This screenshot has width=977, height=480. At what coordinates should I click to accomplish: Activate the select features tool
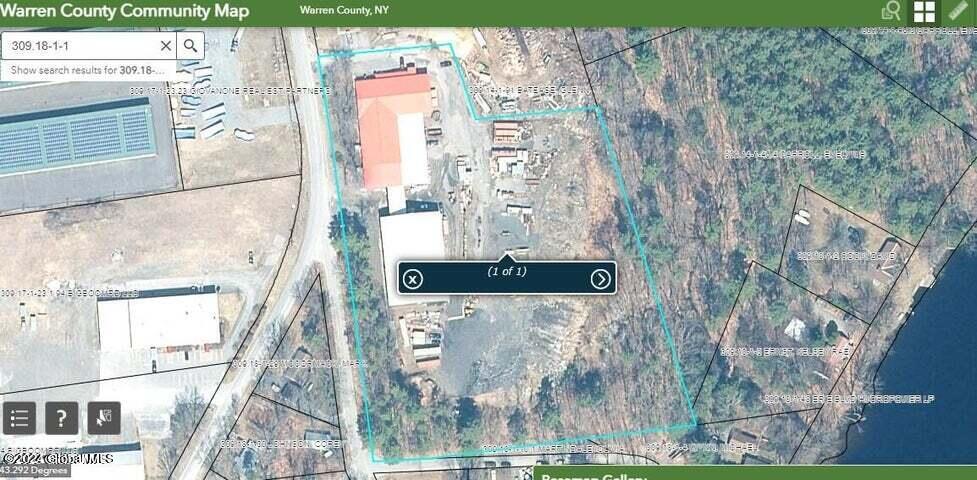tap(103, 418)
